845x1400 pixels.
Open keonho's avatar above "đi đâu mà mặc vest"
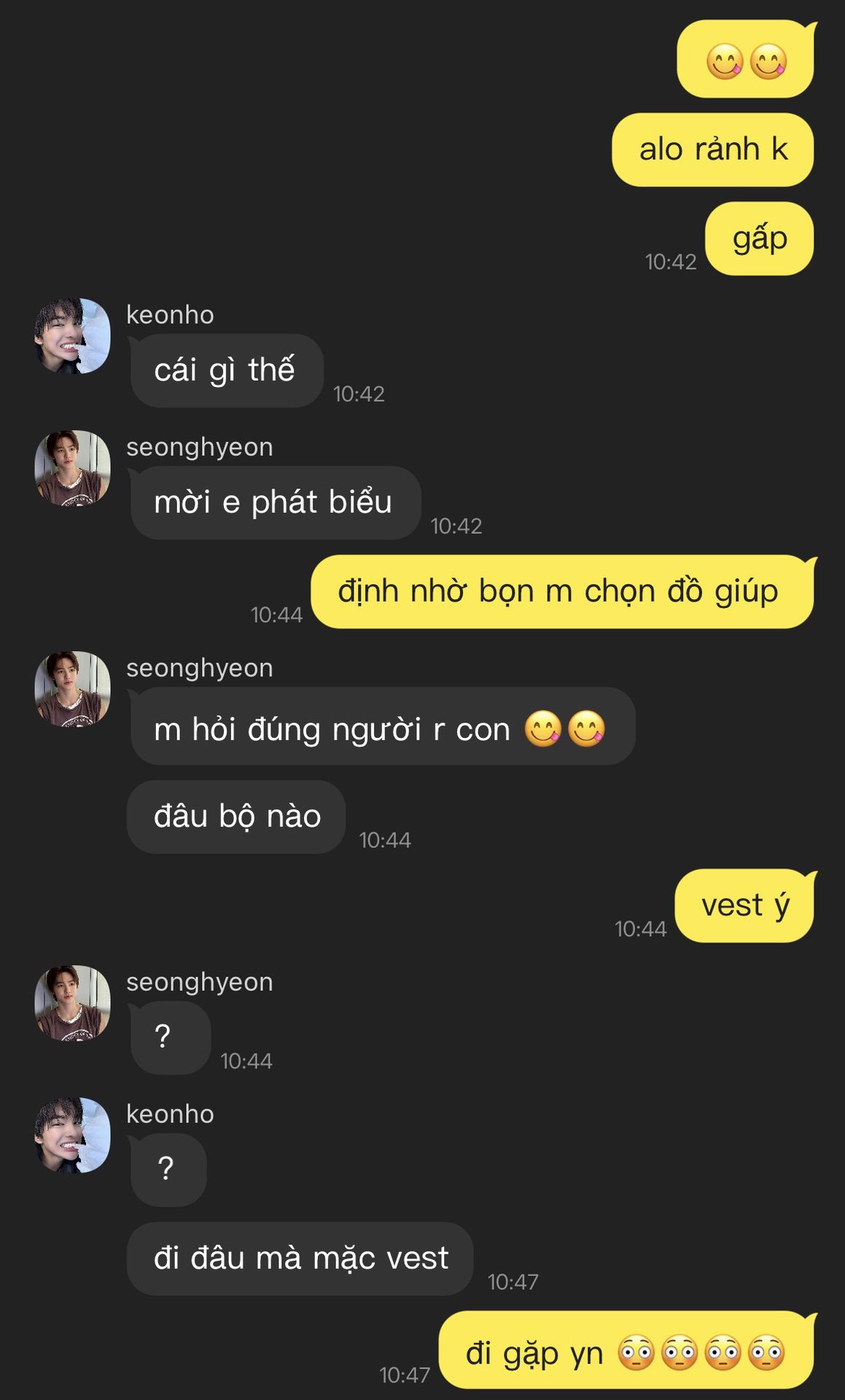(x=72, y=1135)
